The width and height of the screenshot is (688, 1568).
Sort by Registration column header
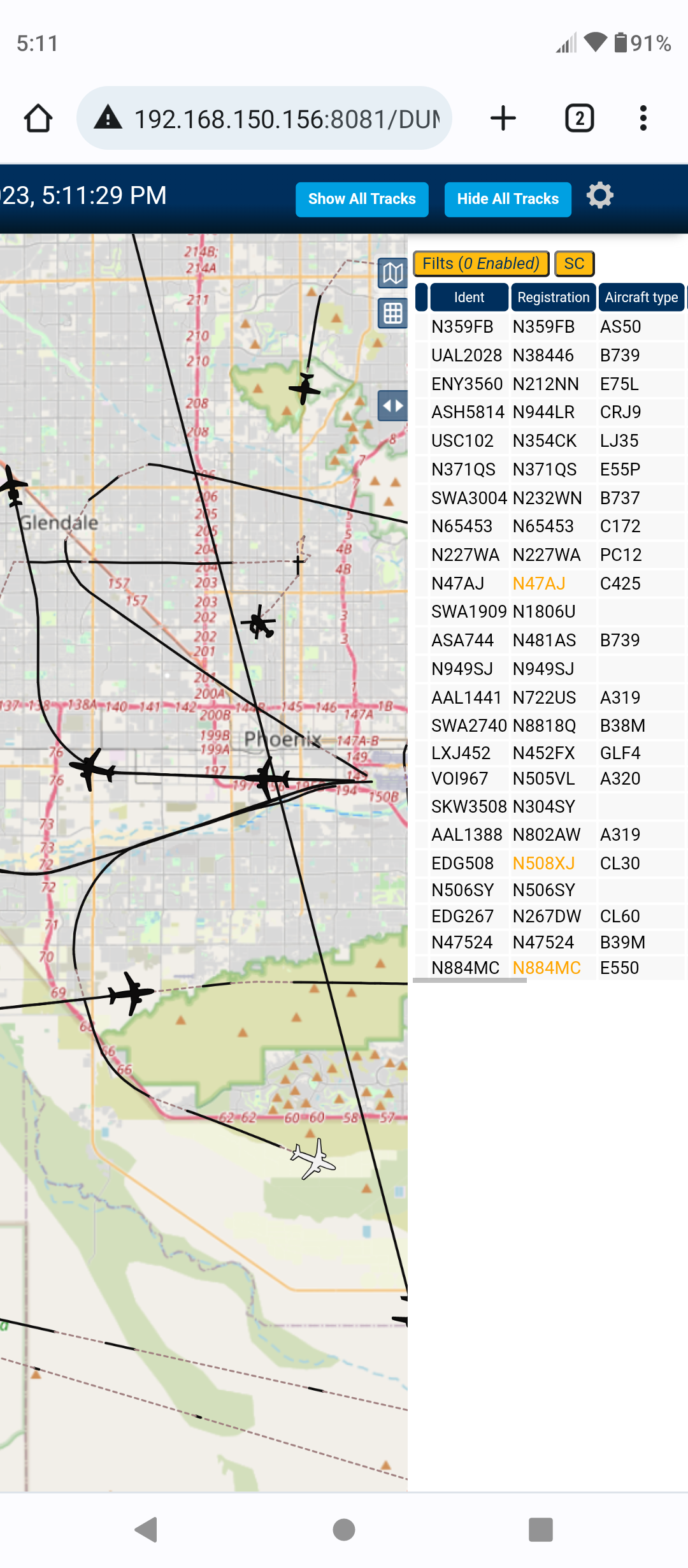pyautogui.click(x=553, y=298)
